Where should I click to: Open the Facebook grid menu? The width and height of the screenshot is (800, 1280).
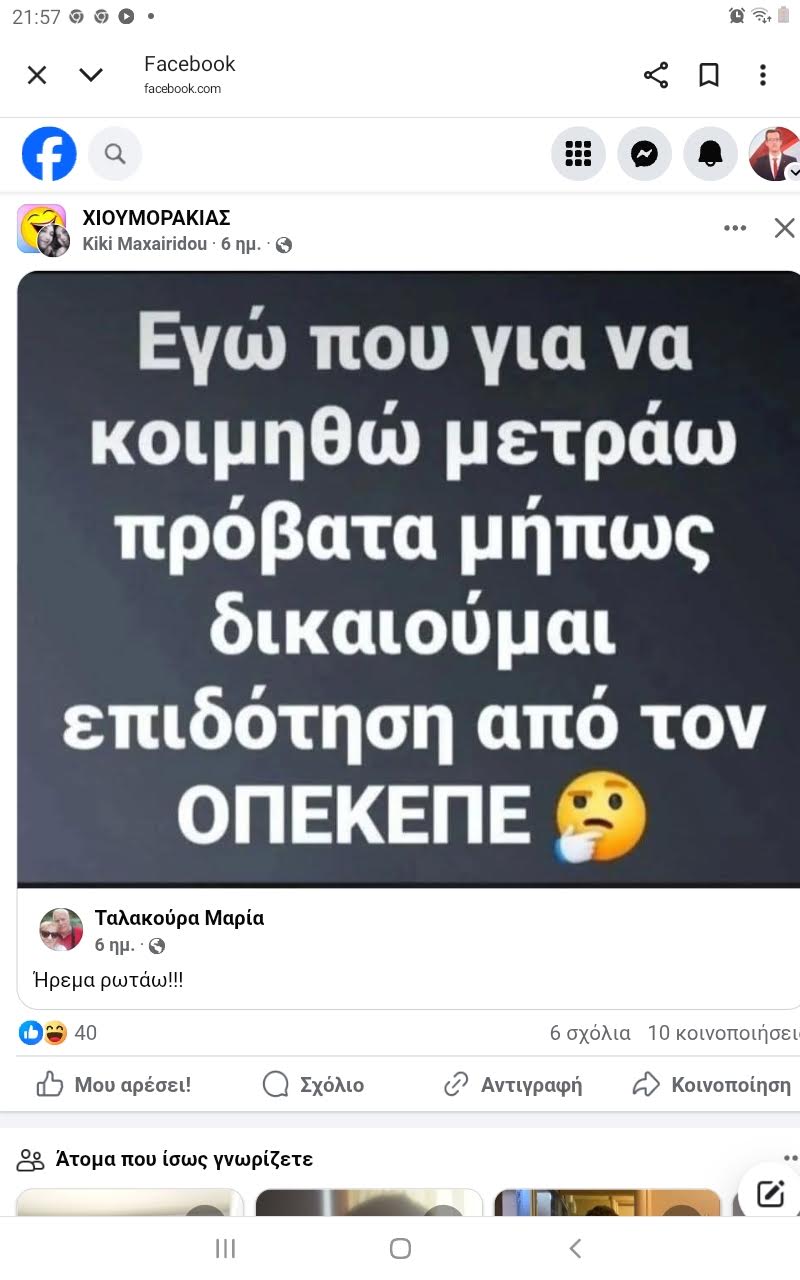coord(578,154)
